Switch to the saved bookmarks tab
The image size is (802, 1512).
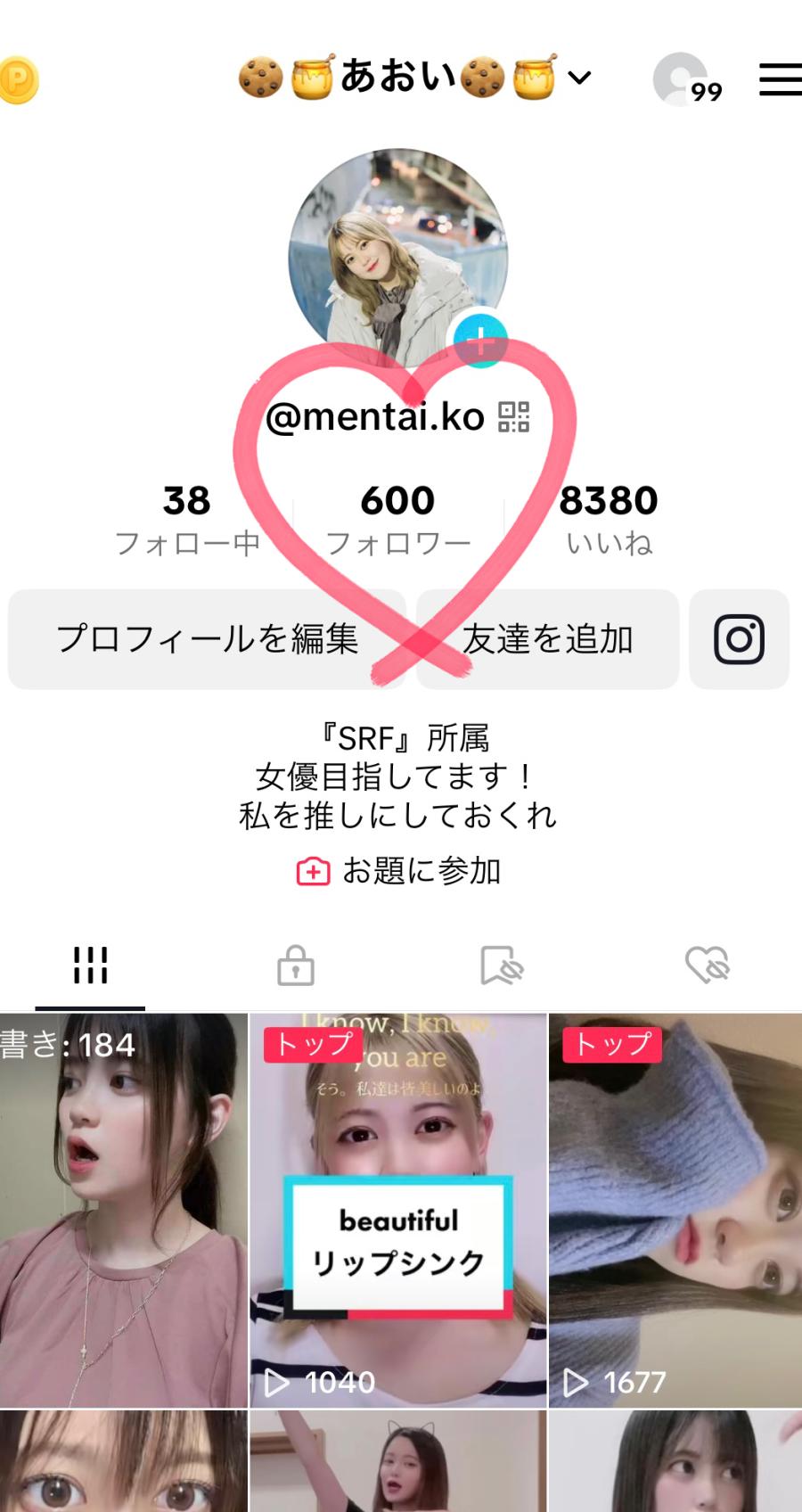(502, 966)
